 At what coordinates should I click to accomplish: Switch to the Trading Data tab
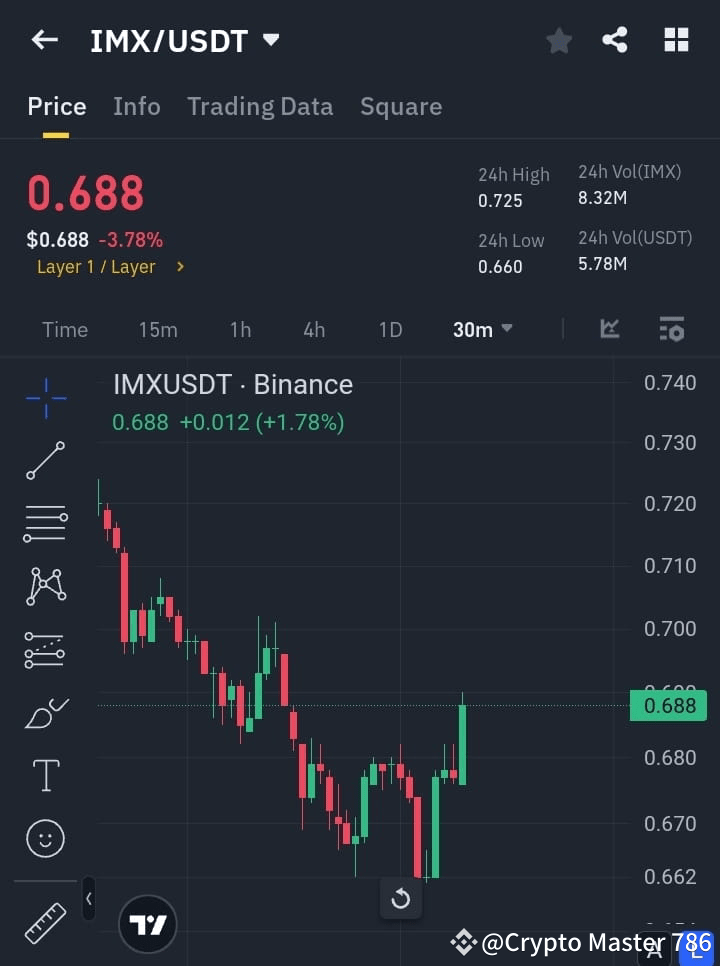(x=260, y=106)
